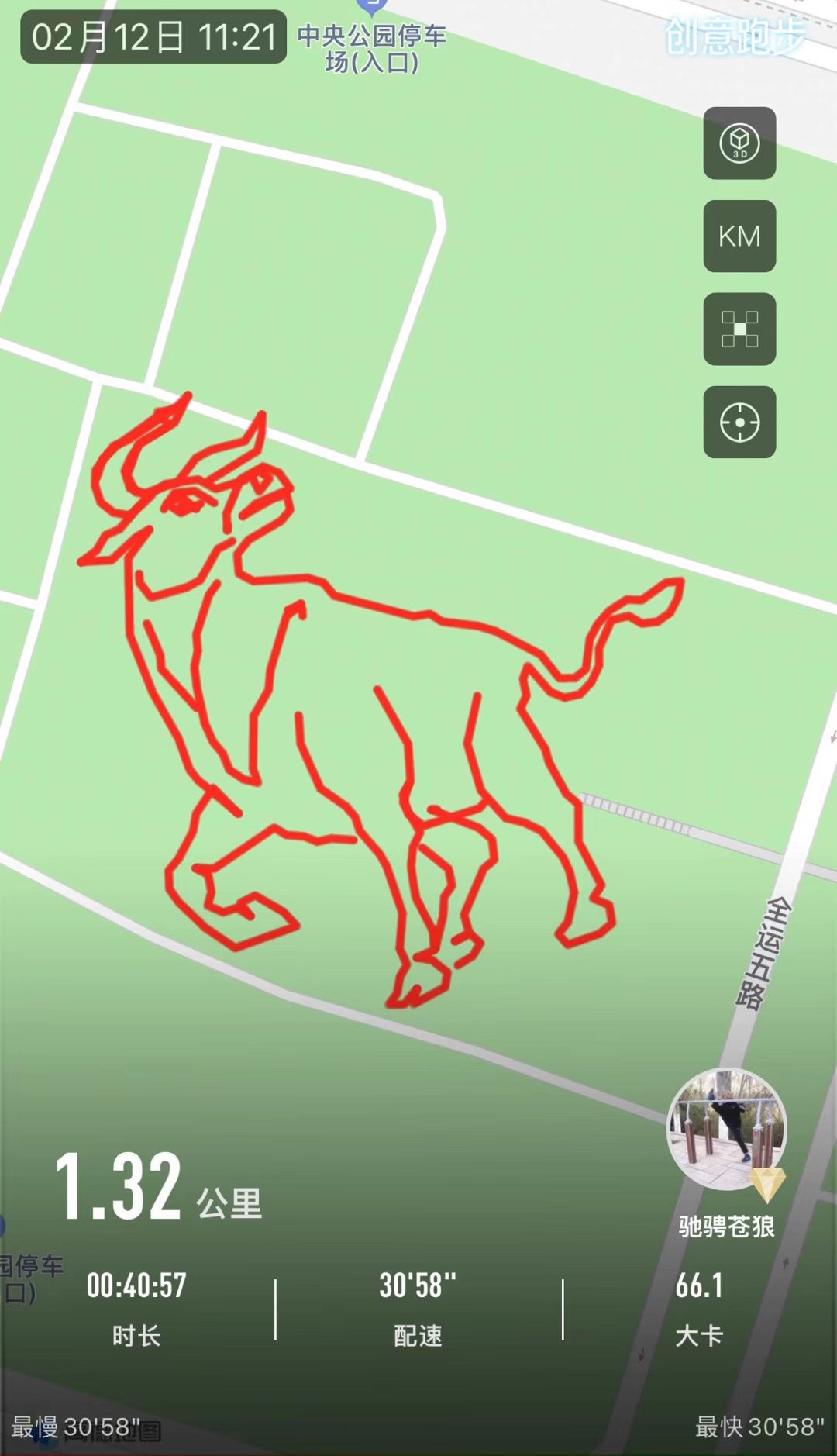Image resolution: width=837 pixels, height=1456 pixels.
Task: Switch the map to 3D view
Action: [739, 143]
